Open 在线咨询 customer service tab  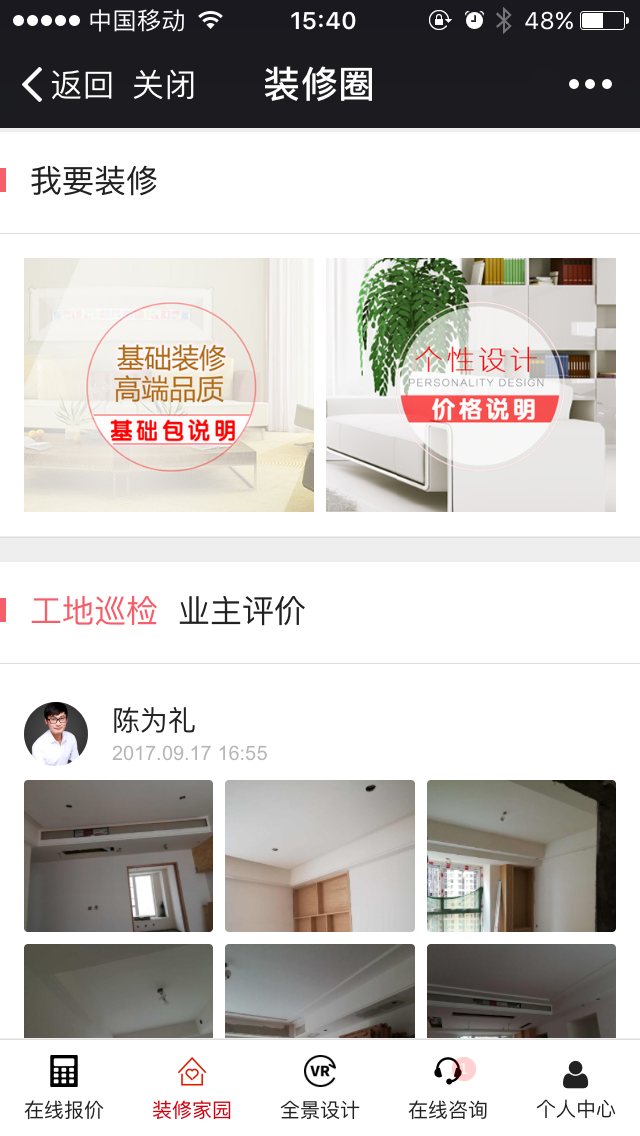tap(448, 1088)
